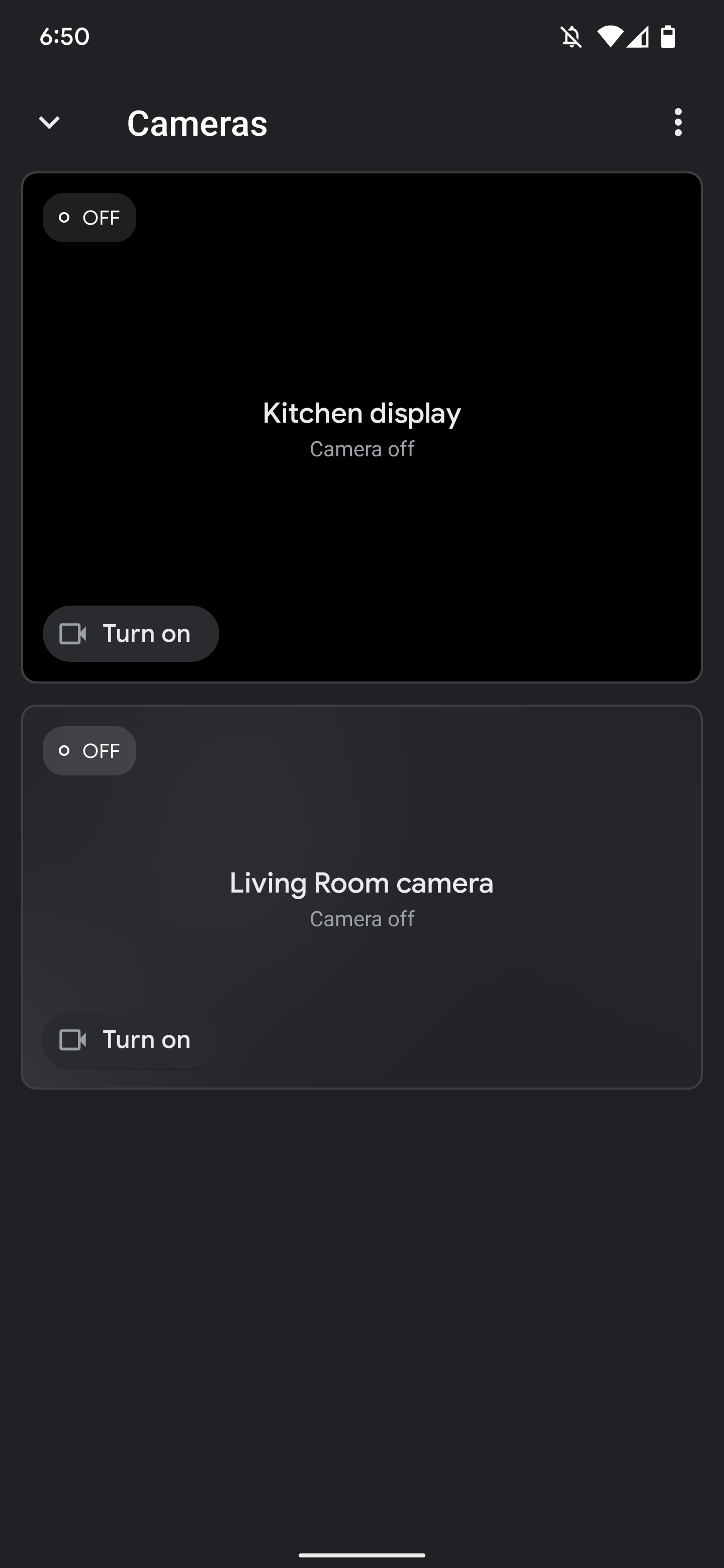Select the Cameras title heading
724x1568 pixels.
(197, 123)
